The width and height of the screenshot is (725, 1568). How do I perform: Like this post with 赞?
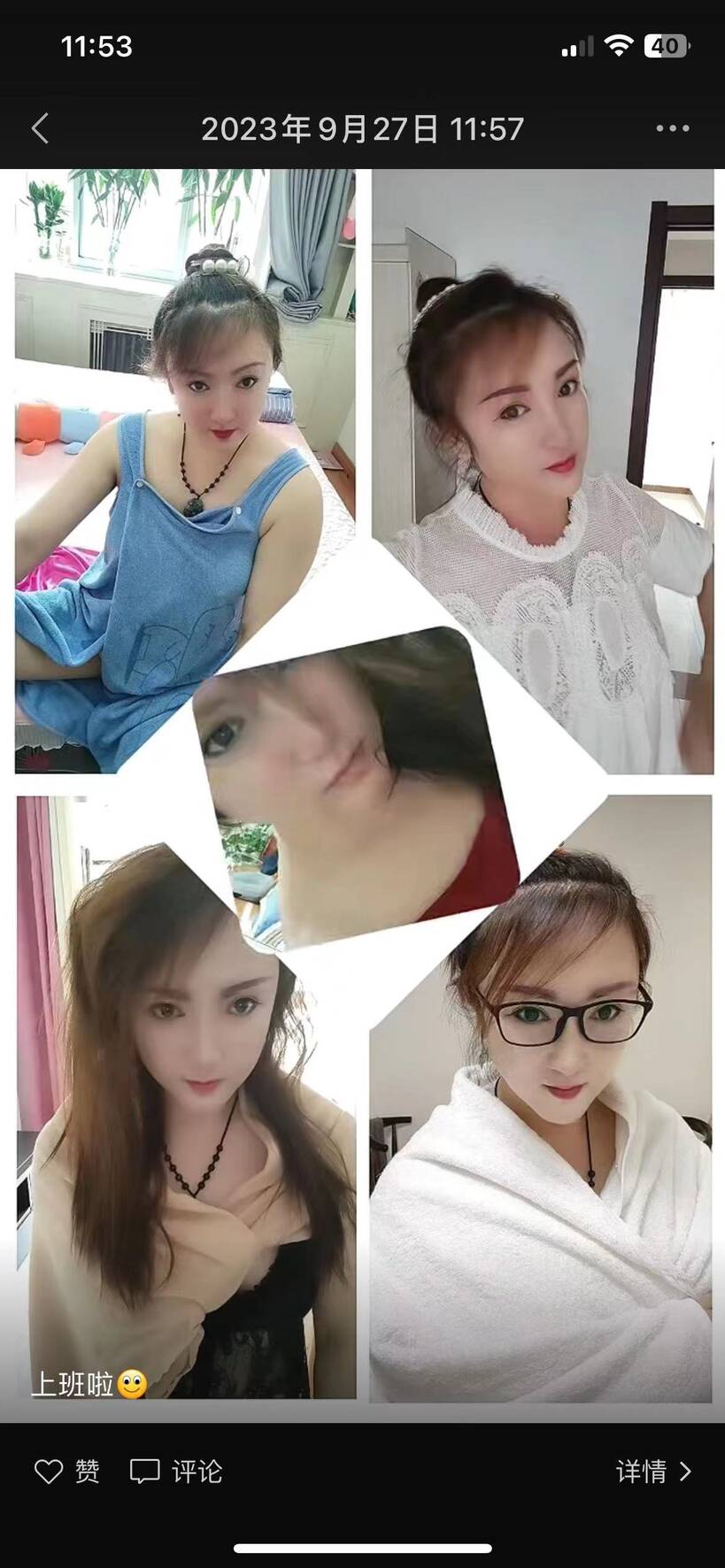pyautogui.click(x=66, y=1472)
